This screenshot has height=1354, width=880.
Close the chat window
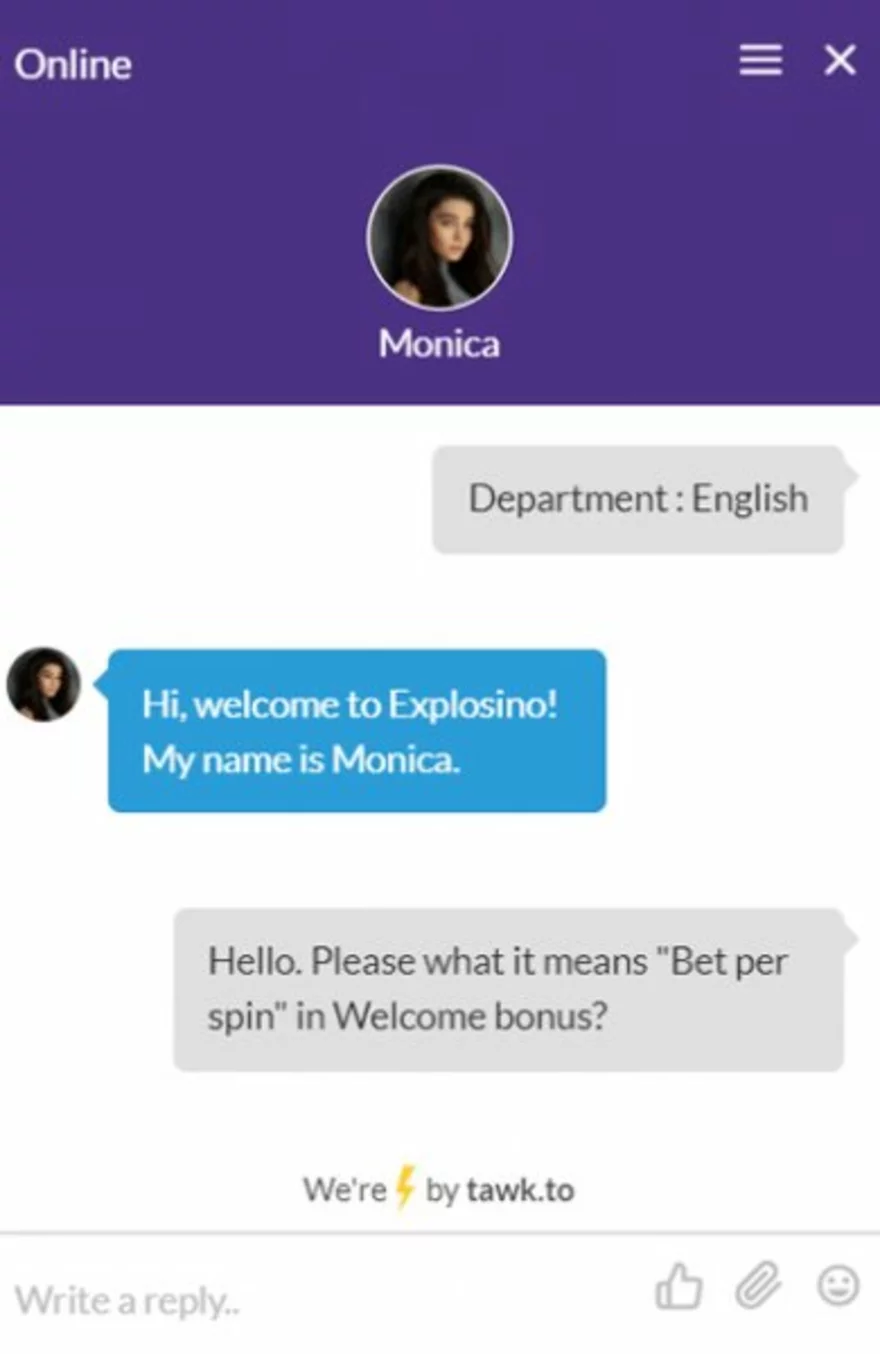pyautogui.click(x=840, y=61)
